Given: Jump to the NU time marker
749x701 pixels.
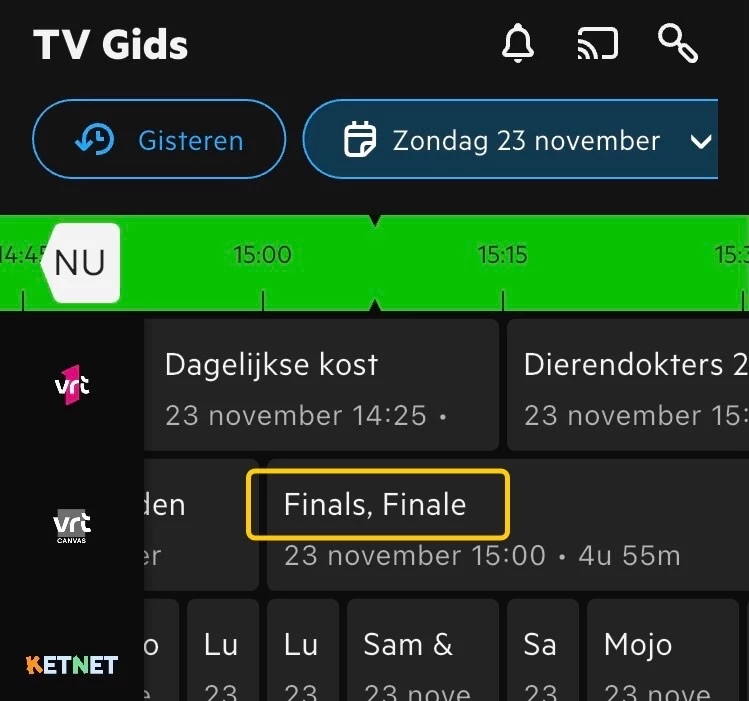Looking at the screenshot, I should click(81, 263).
